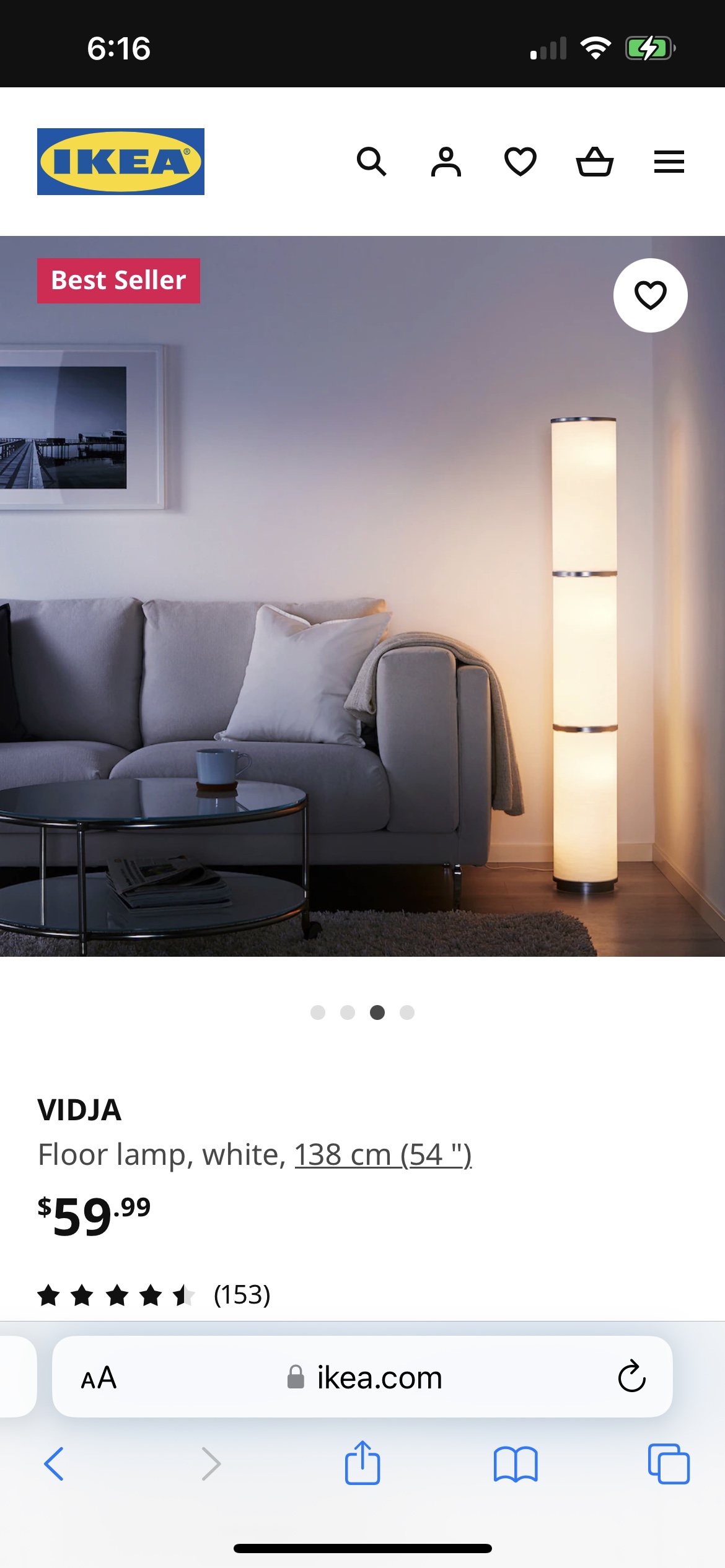Share this page
Screen dimensions: 725x1568
click(x=362, y=1463)
